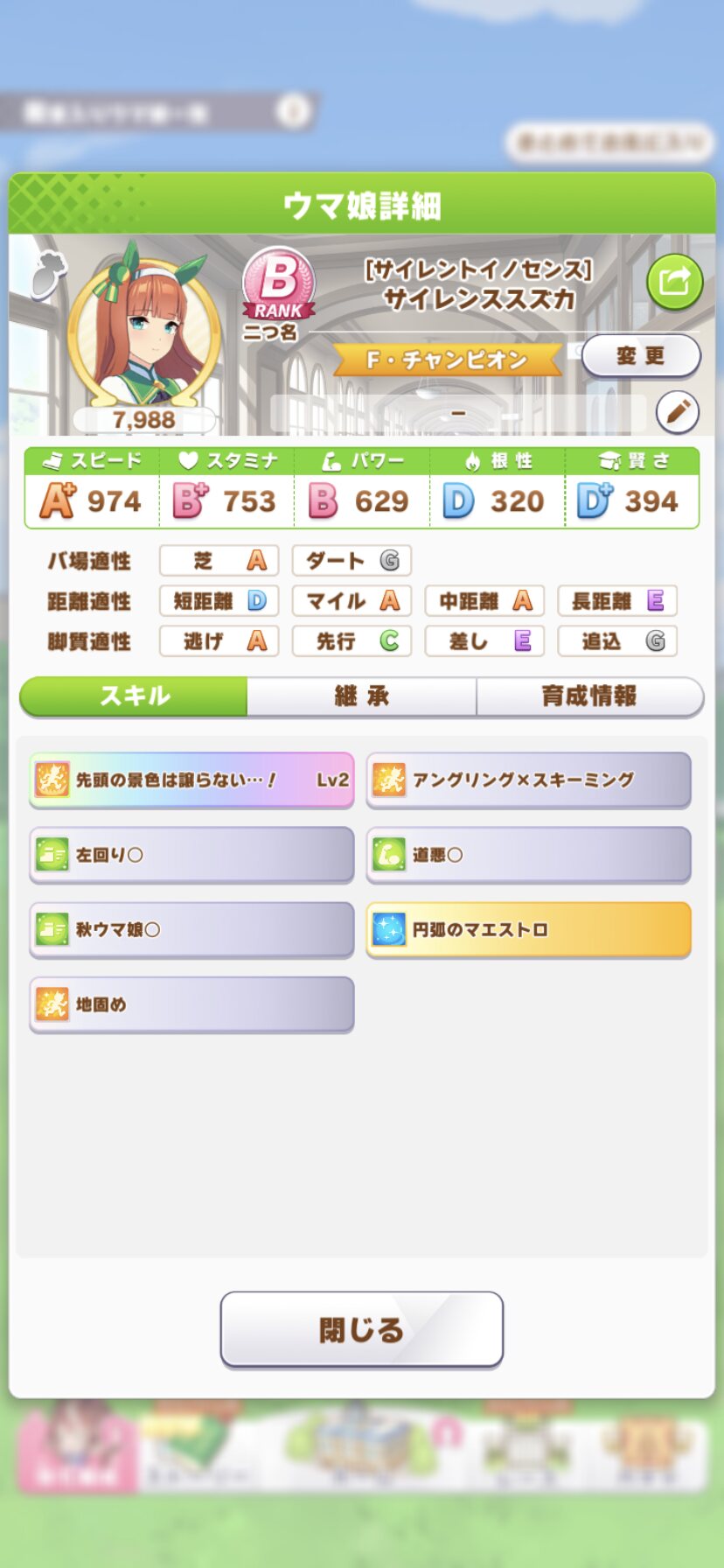Close the dialog with 閉じる
The image size is (724, 1568).
(x=361, y=1329)
